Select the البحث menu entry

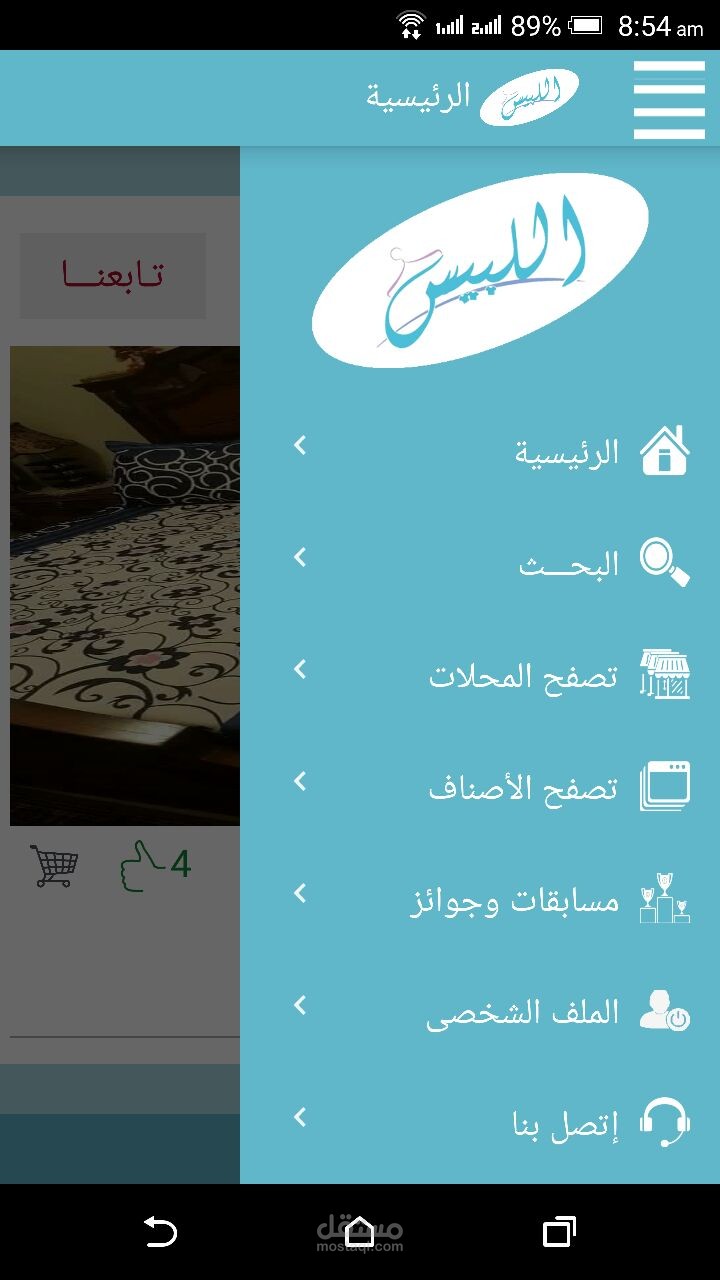565,562
